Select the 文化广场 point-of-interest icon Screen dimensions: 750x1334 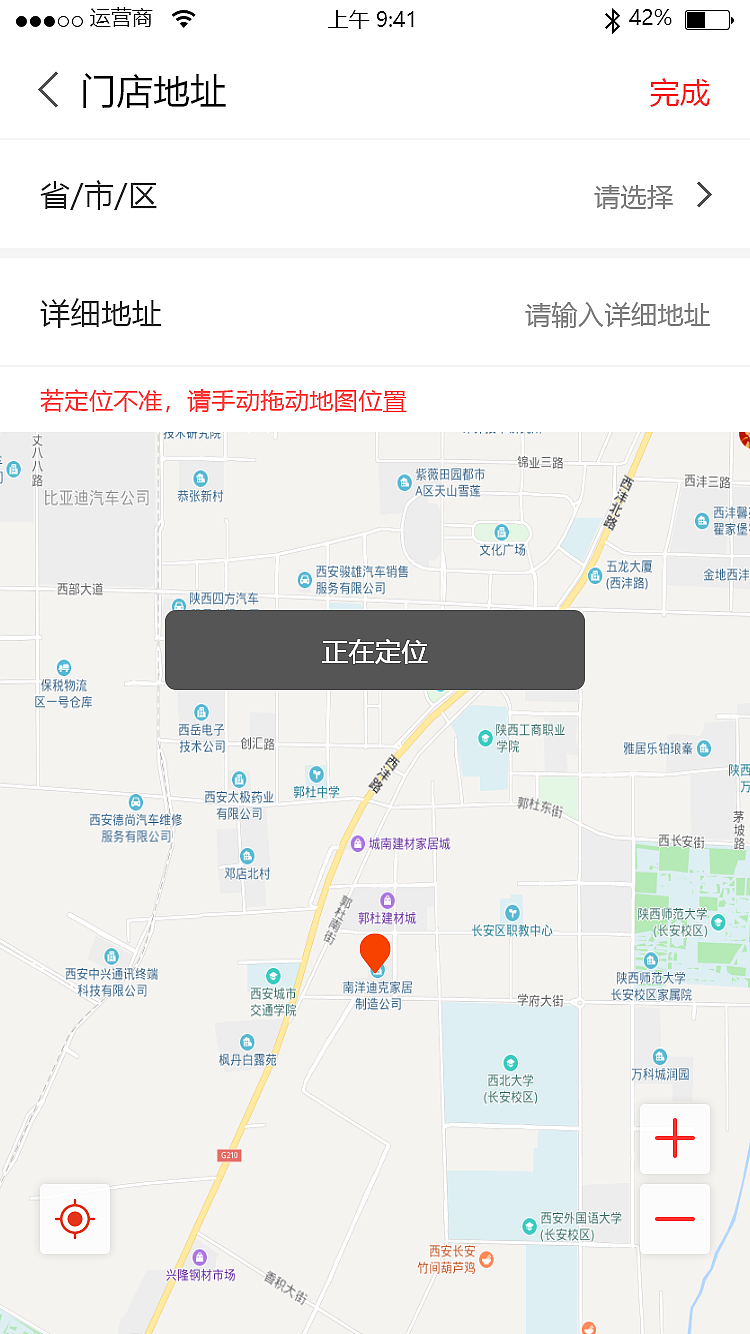[501, 532]
